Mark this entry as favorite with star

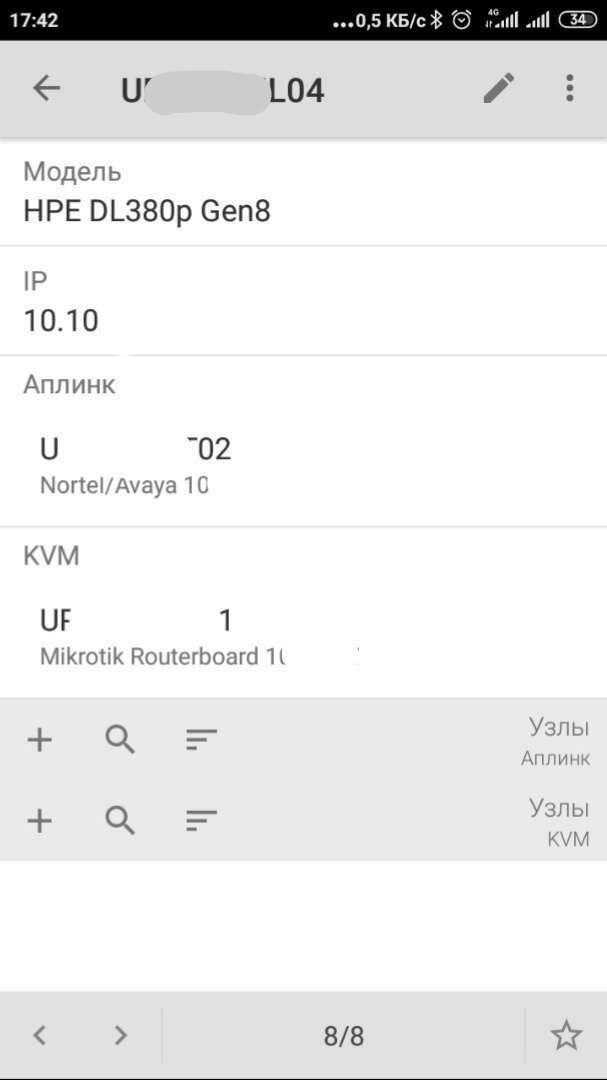pyautogui.click(x=566, y=1035)
